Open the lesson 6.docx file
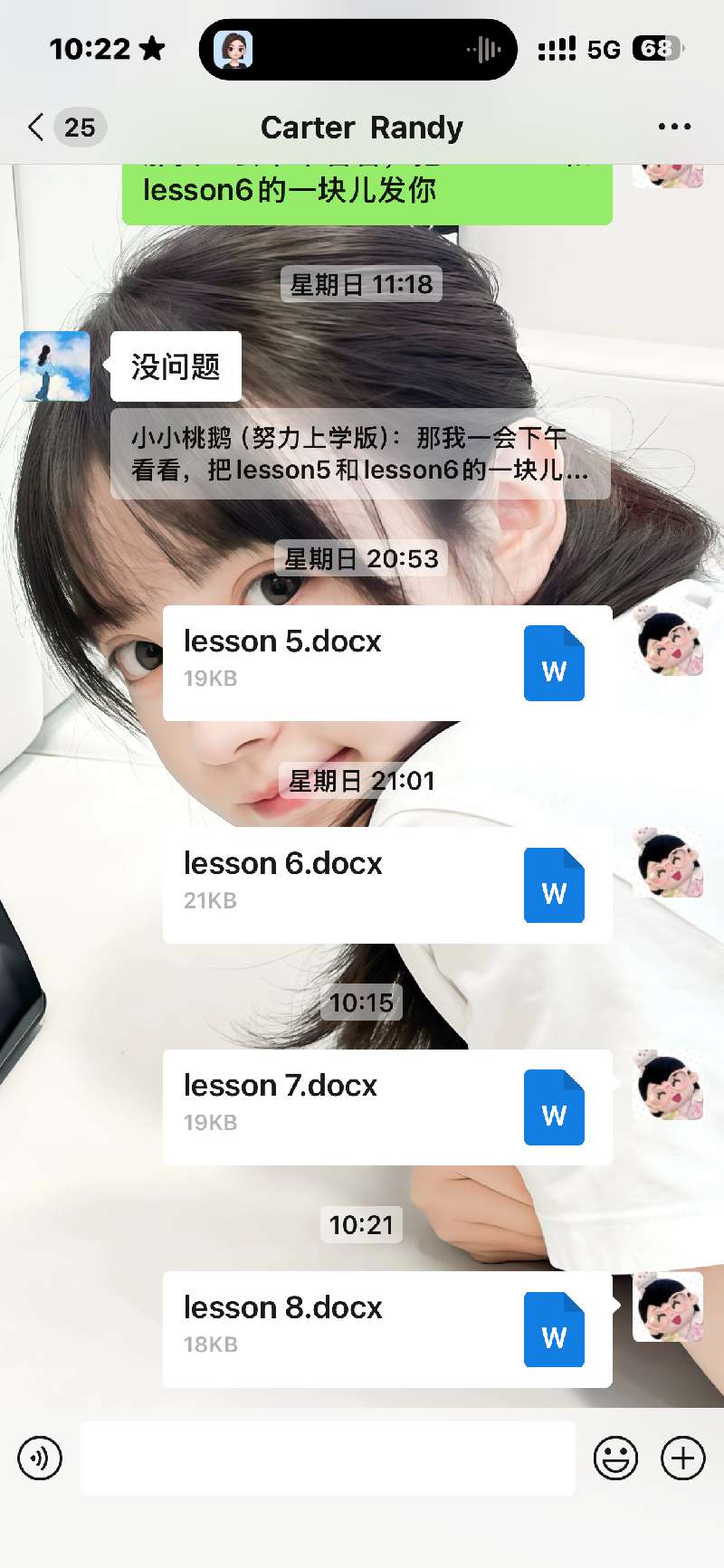This screenshot has width=724, height=1568. tap(387, 885)
